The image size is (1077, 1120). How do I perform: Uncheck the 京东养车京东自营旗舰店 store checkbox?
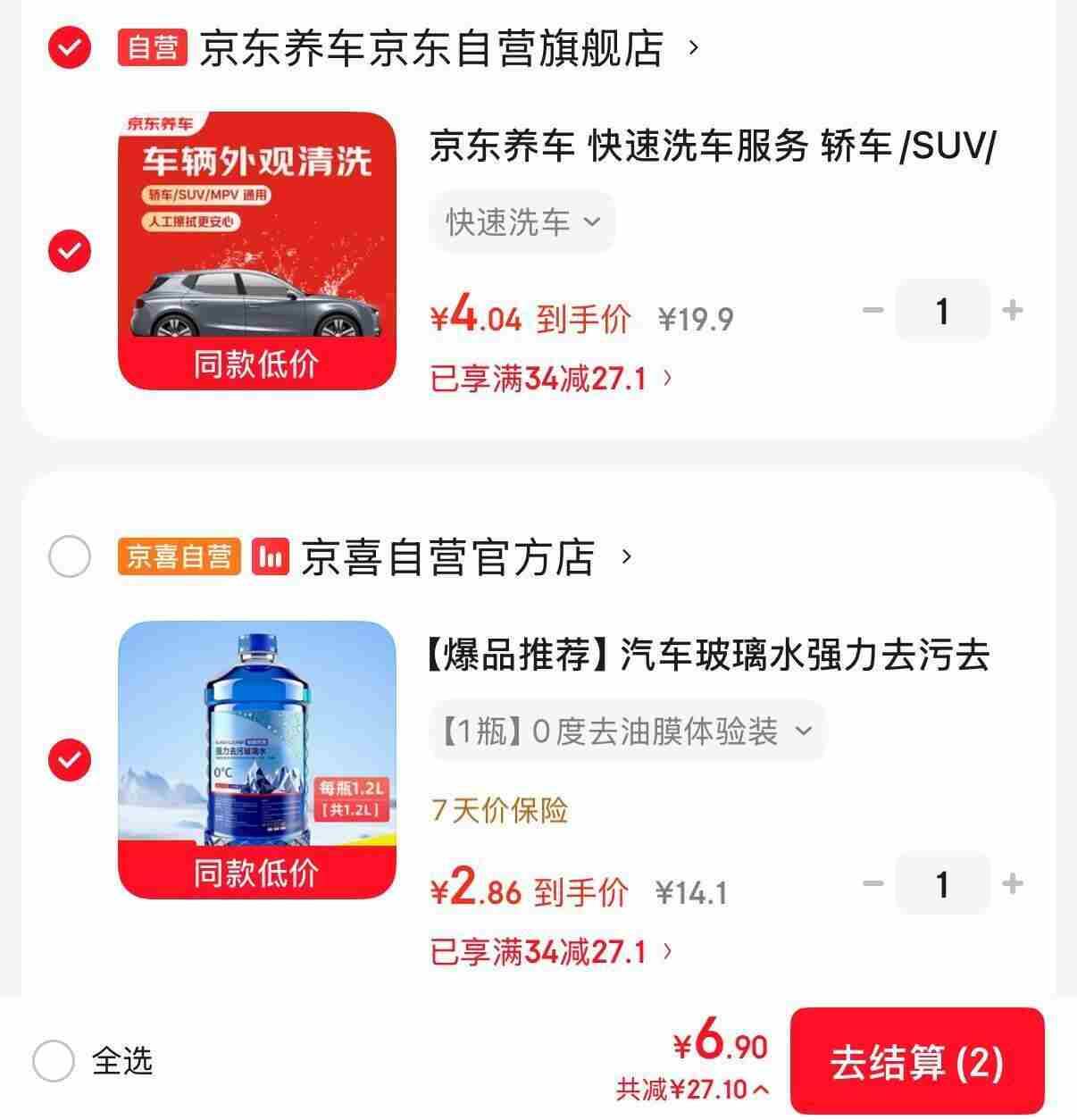point(70,47)
